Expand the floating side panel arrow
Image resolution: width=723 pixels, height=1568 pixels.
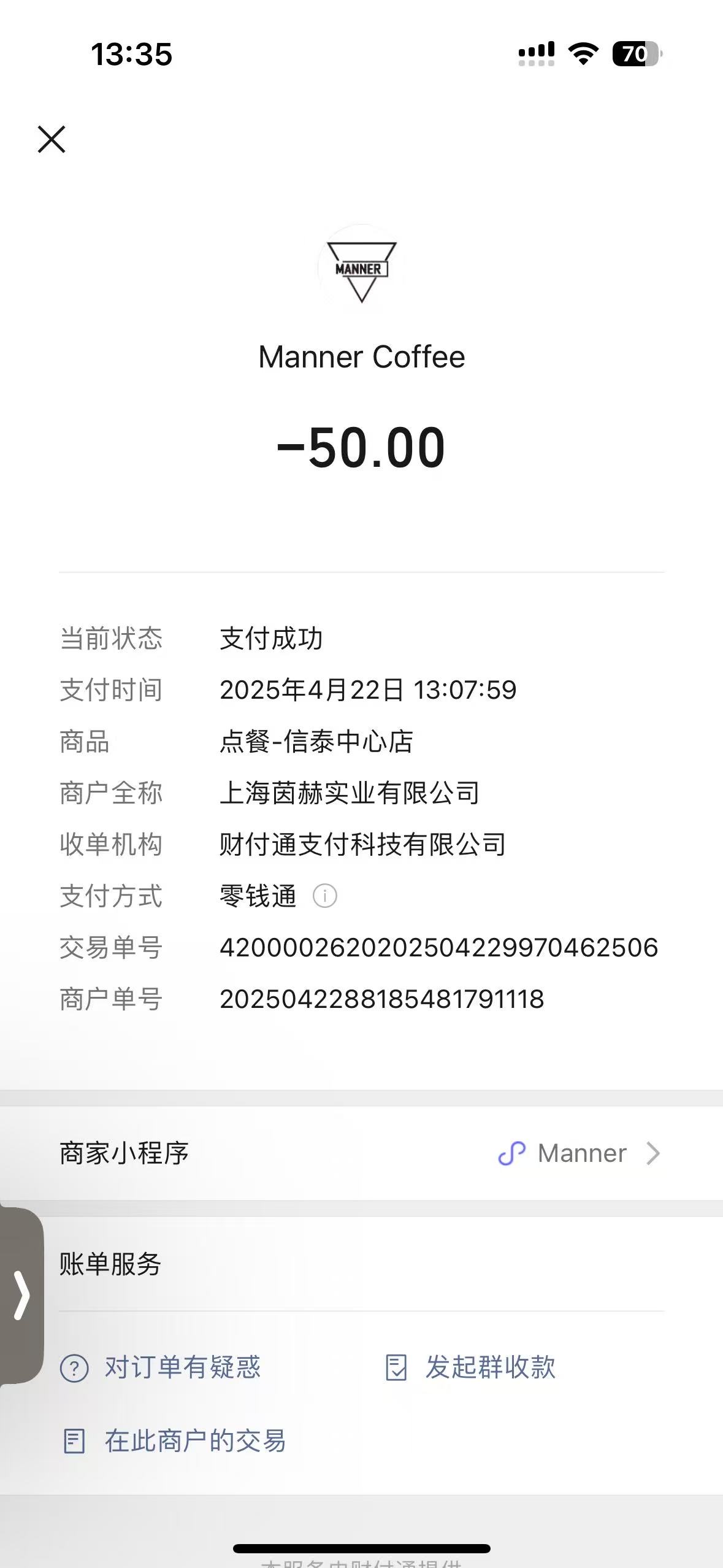(x=22, y=1295)
